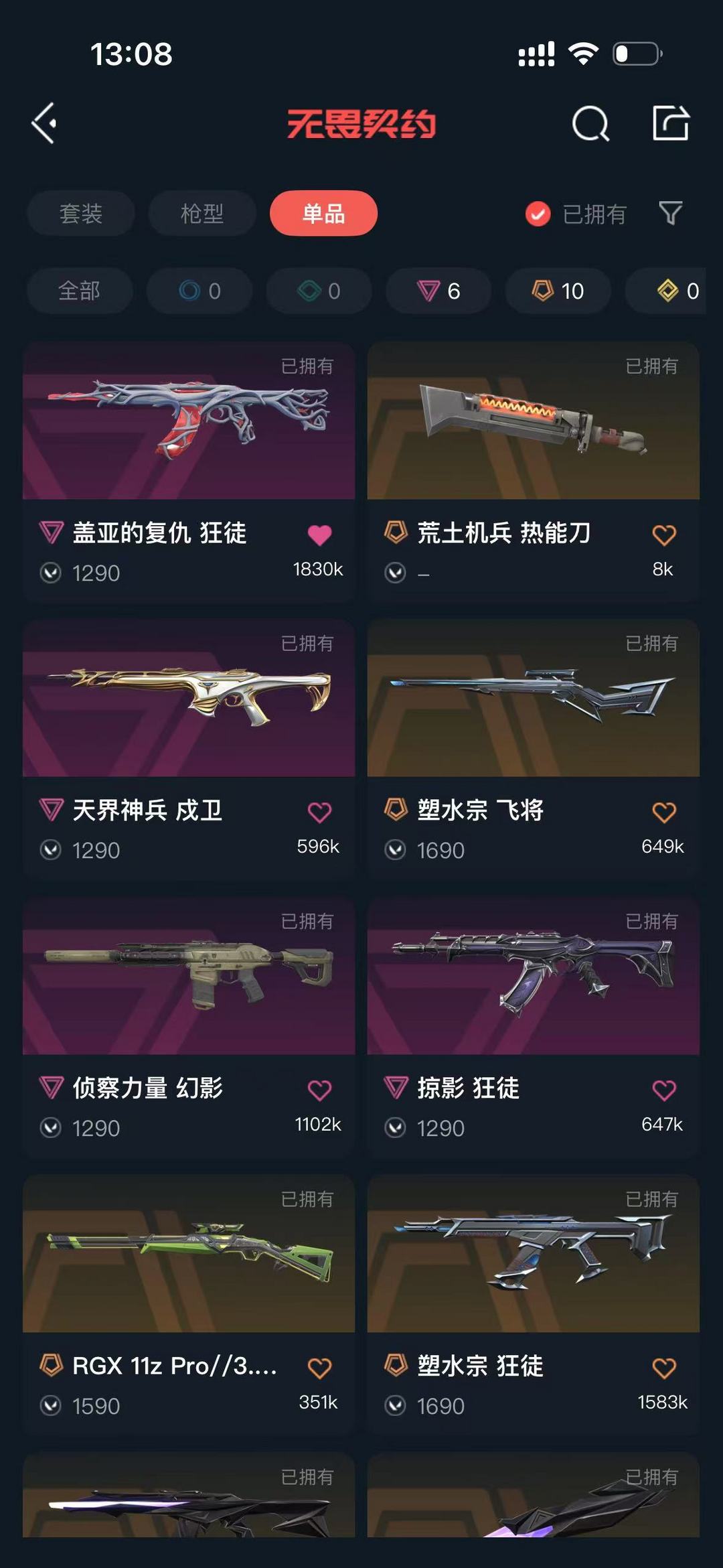This screenshot has height=1568, width=723.
Task: Like the 侦察力量 幻影 skin
Action: coord(319,1090)
